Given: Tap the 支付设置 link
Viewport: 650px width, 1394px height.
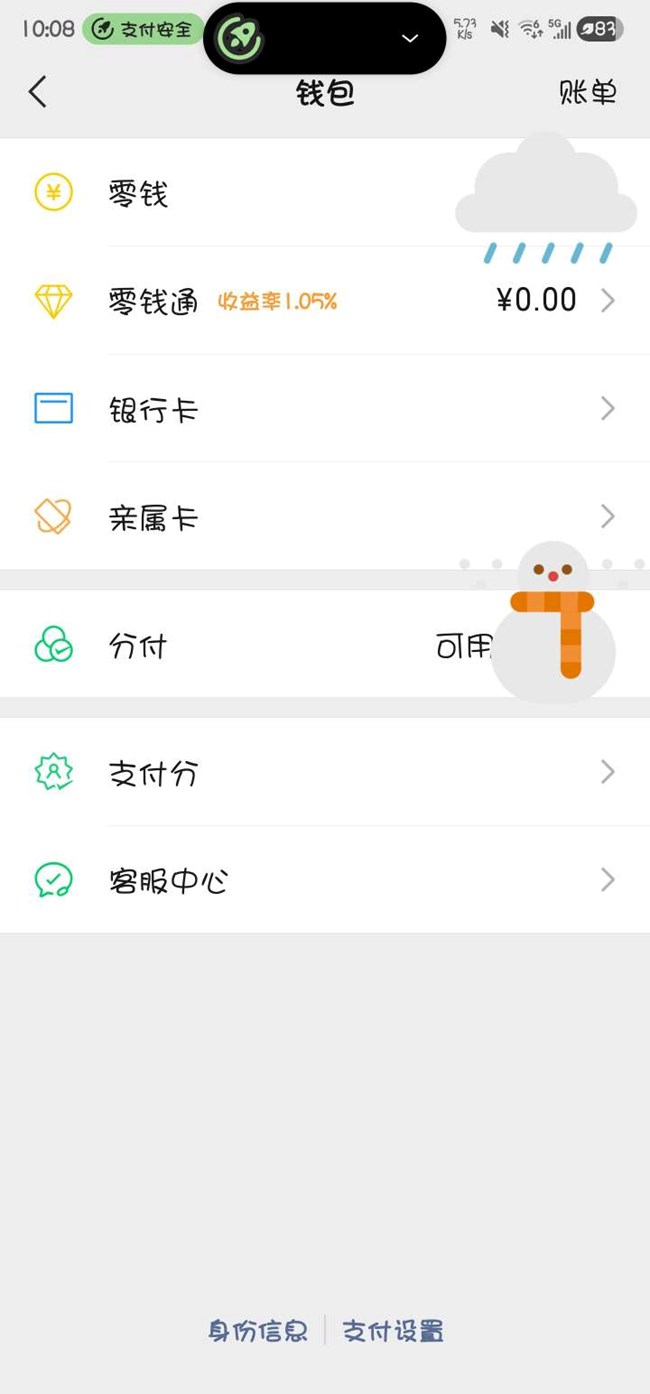Looking at the screenshot, I should [x=393, y=1331].
